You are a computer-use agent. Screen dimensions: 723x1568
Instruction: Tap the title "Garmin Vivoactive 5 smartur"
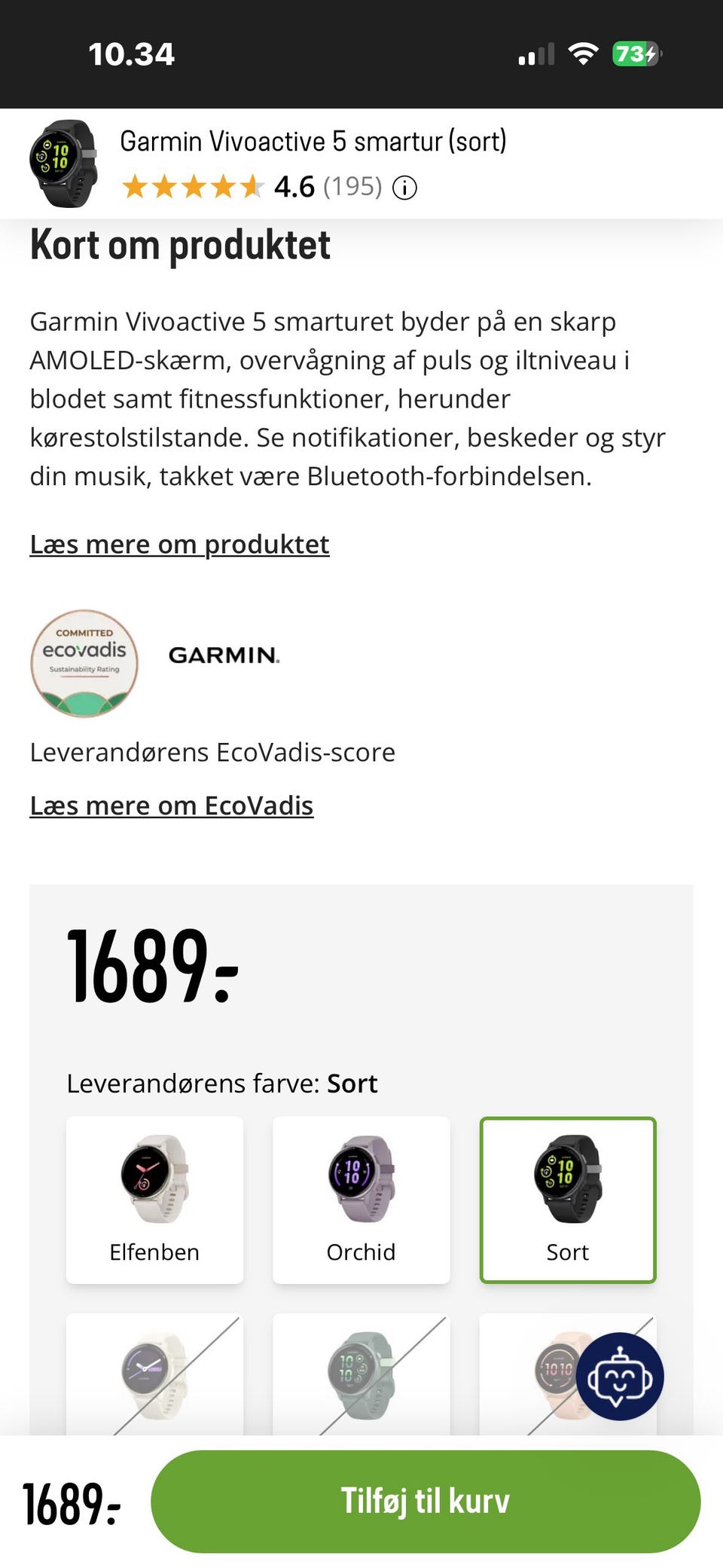point(313,141)
